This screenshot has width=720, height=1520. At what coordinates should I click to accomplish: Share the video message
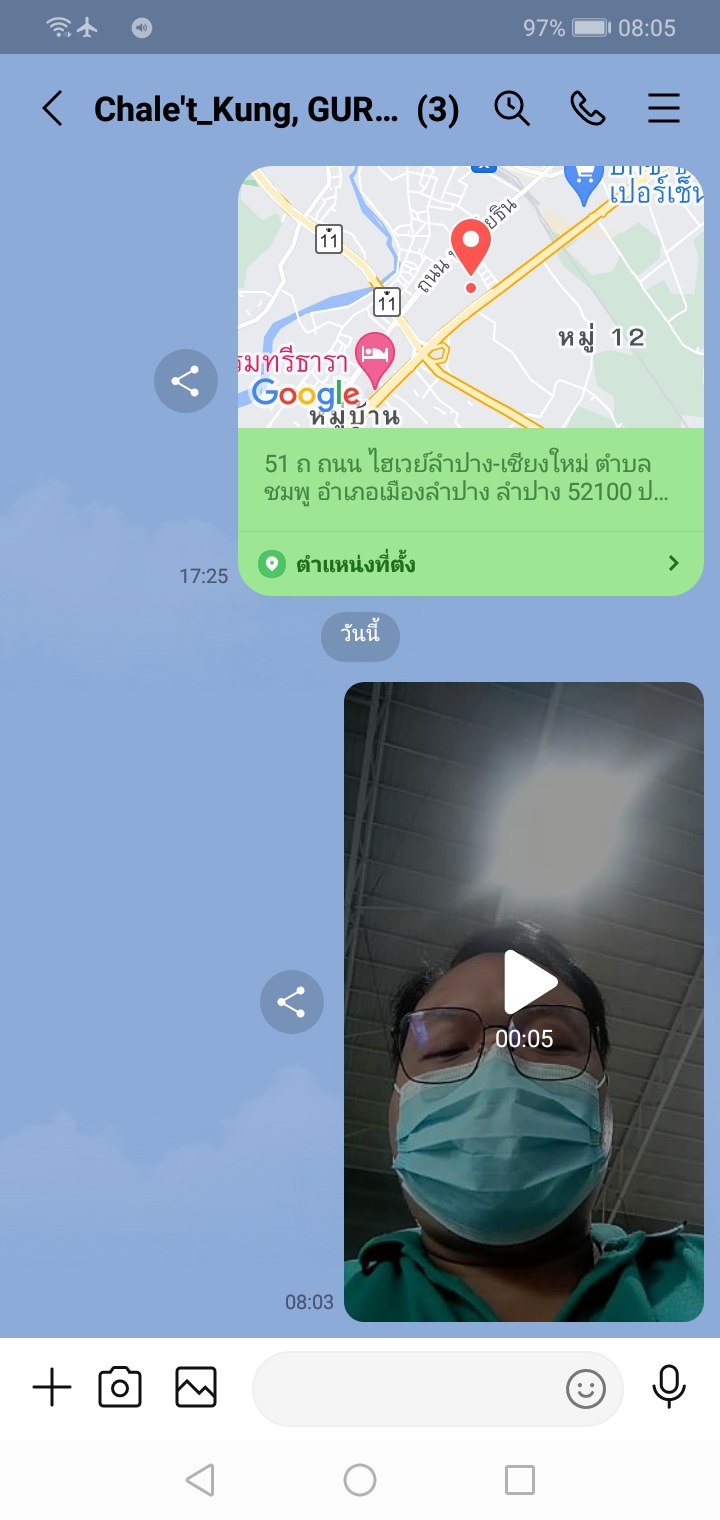291,1002
